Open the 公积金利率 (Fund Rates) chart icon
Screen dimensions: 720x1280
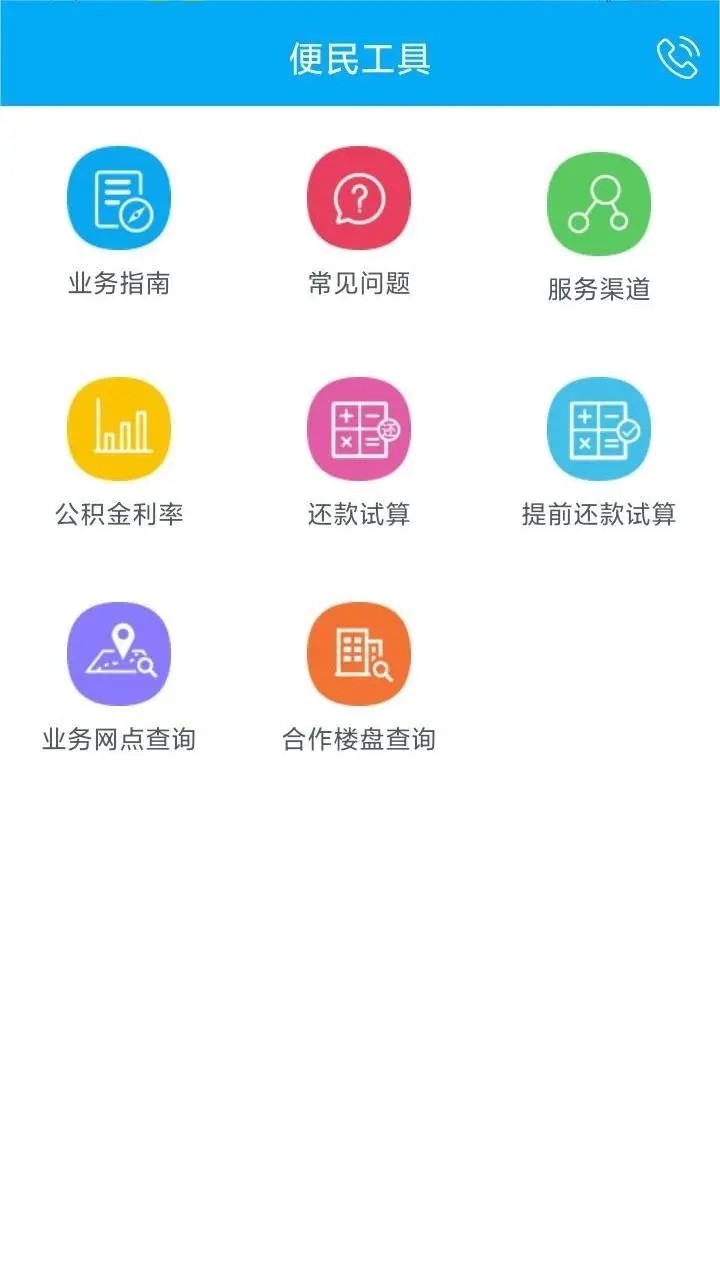119,428
